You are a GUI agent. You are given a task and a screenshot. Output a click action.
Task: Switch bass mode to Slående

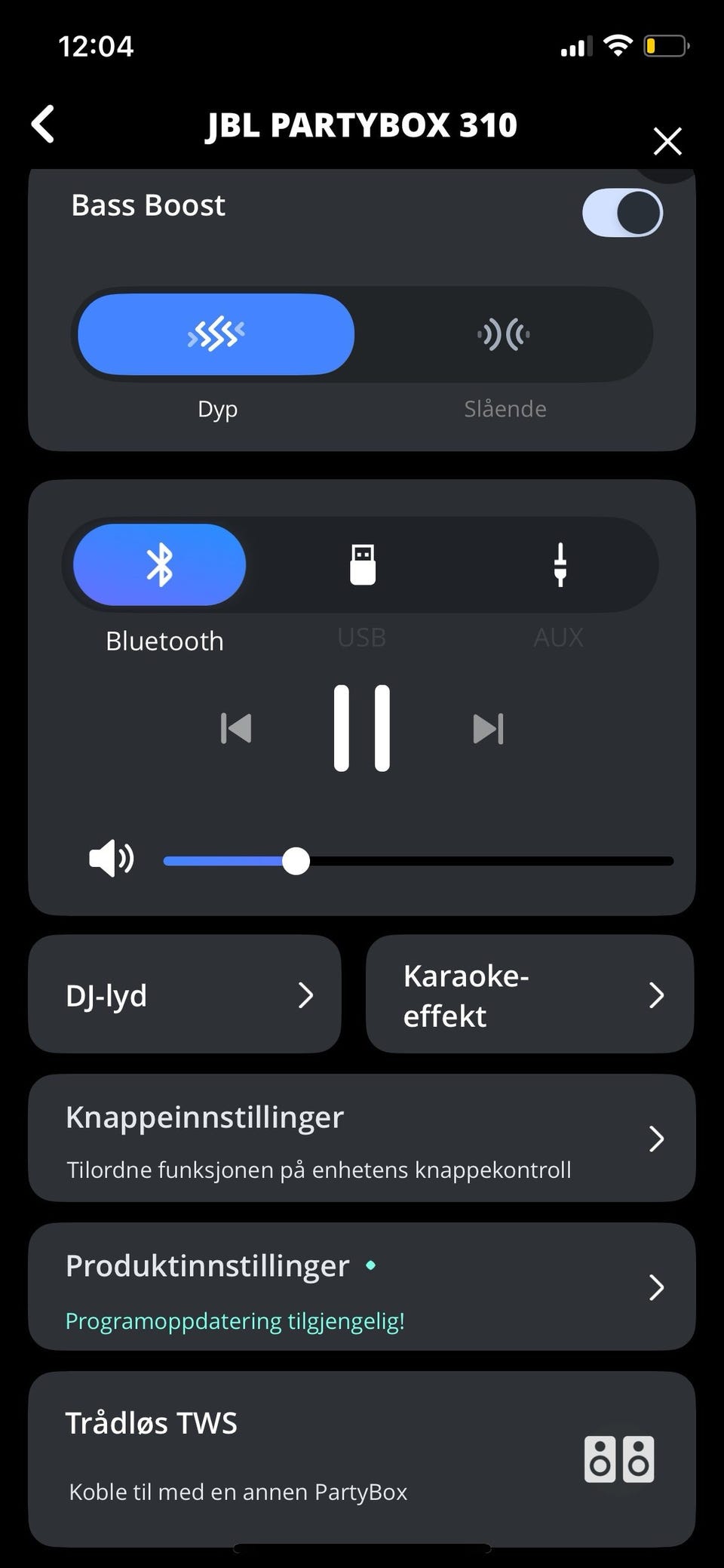504,334
